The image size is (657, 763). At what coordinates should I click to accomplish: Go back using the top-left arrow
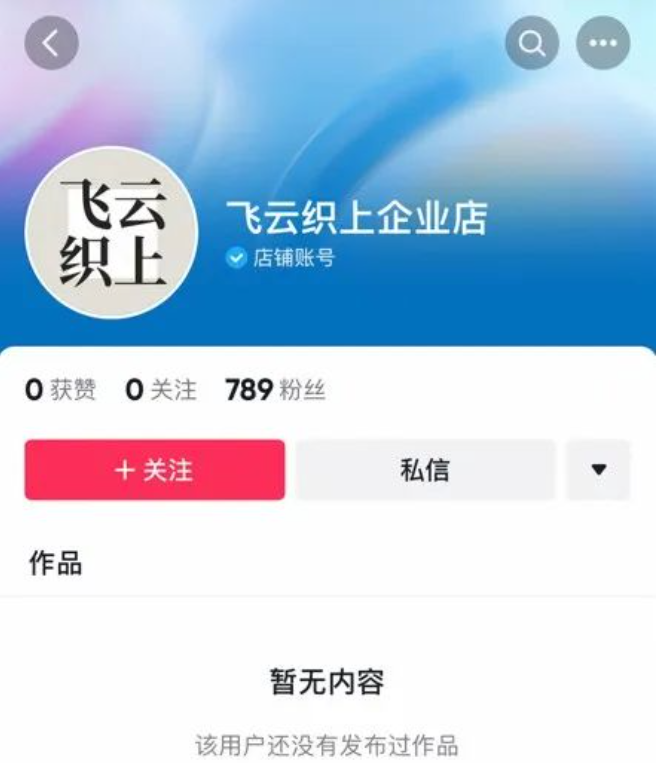click(x=51, y=43)
